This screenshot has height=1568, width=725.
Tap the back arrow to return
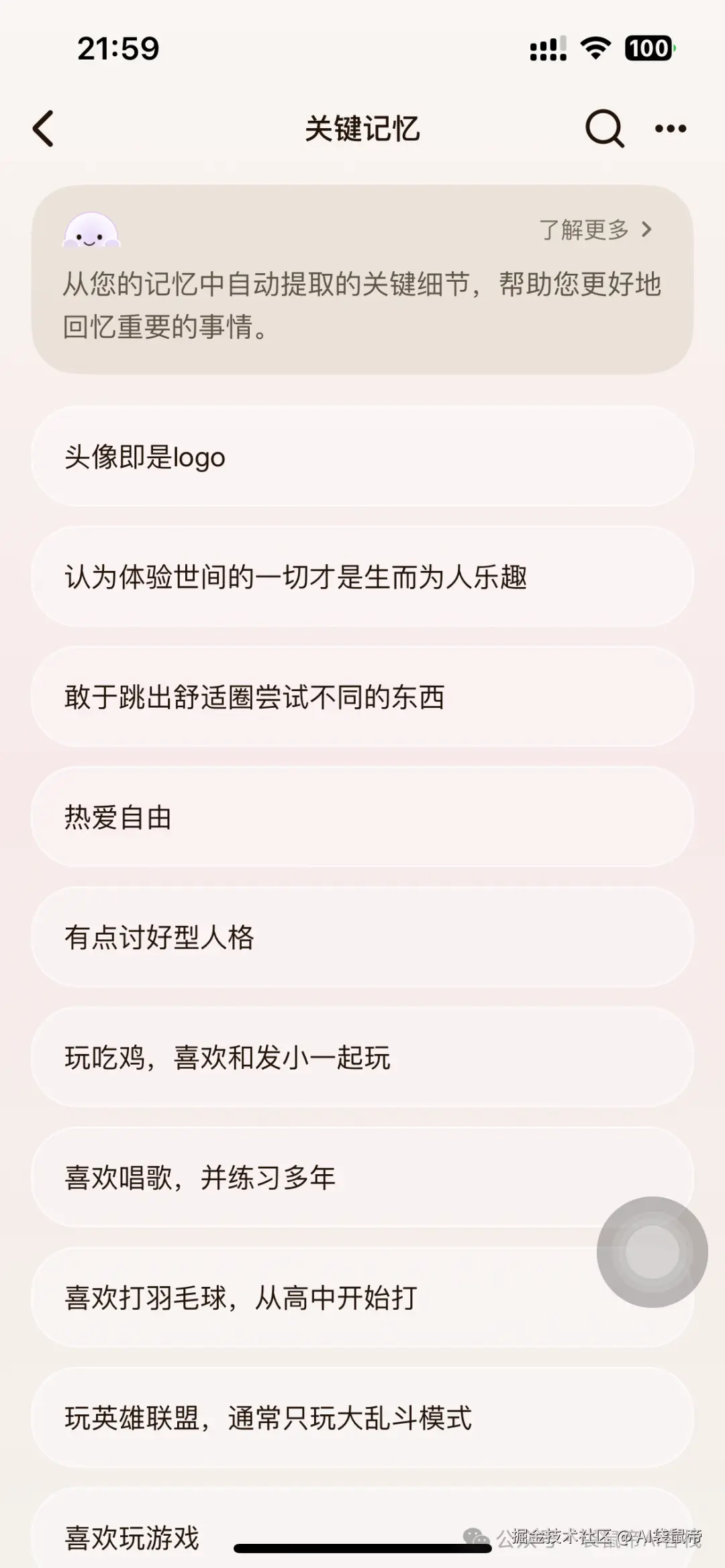click(42, 127)
